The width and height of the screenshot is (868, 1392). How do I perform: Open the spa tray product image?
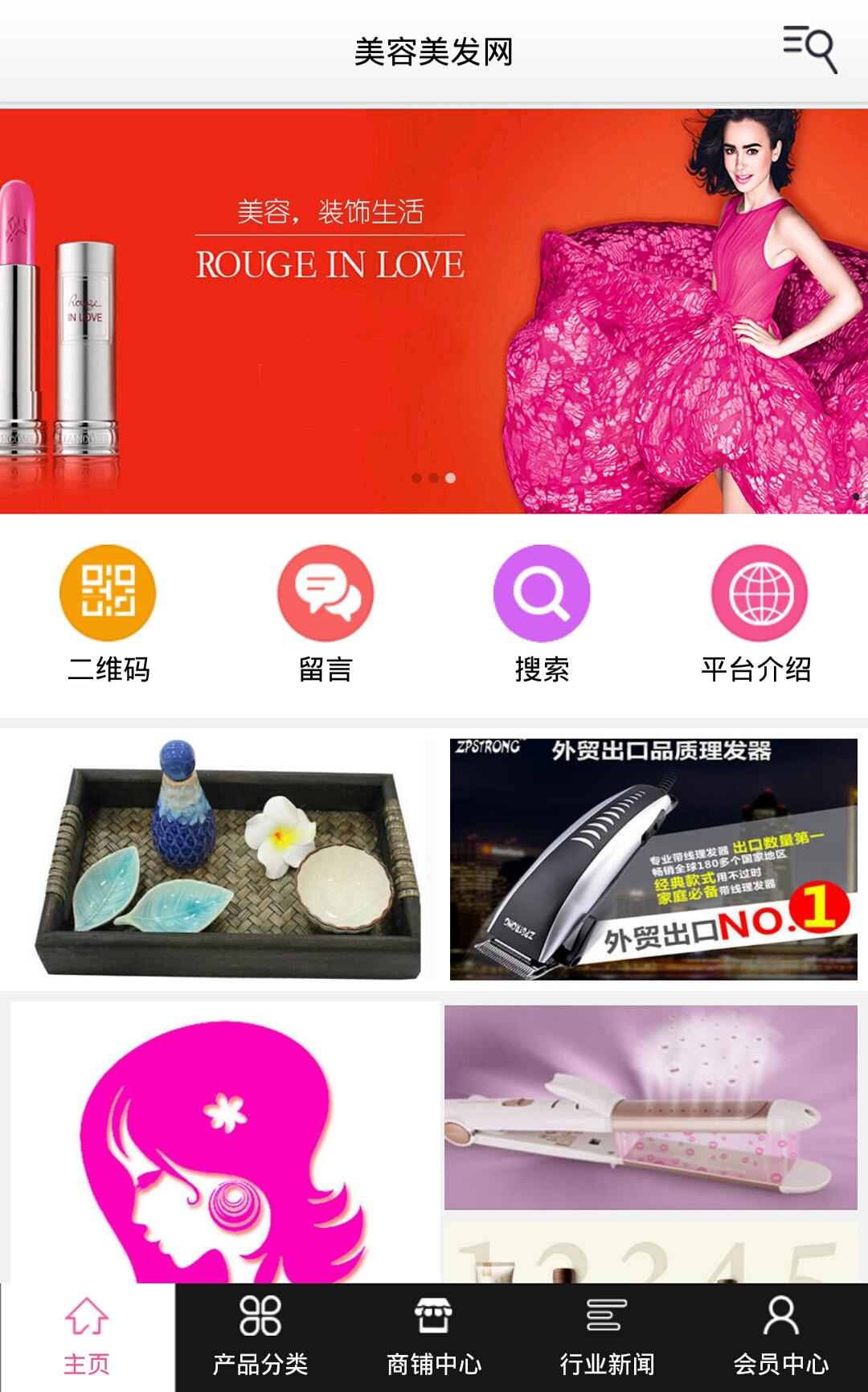(x=219, y=858)
